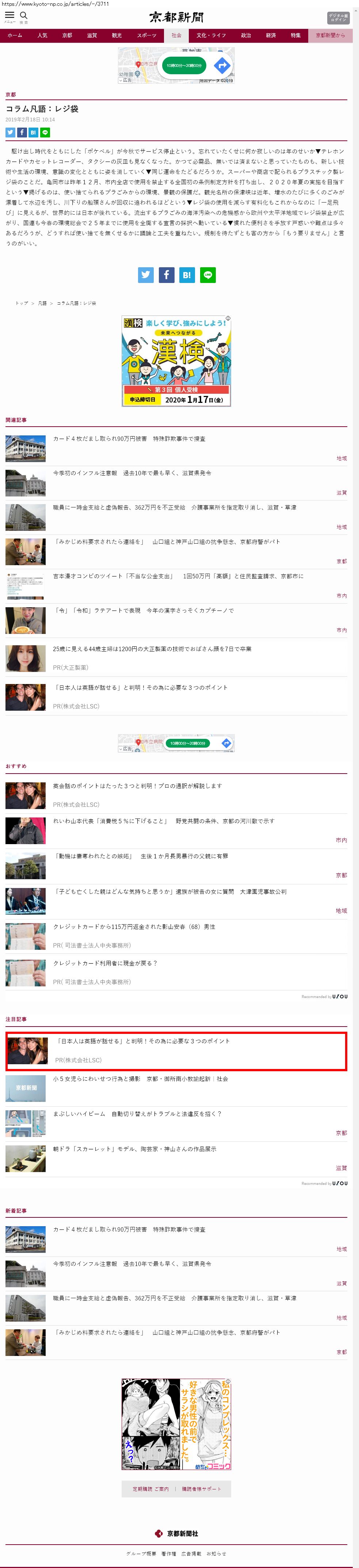The height and width of the screenshot is (1568, 359).
Task: Open the 漢検 advertisement banner
Action: coord(176,360)
